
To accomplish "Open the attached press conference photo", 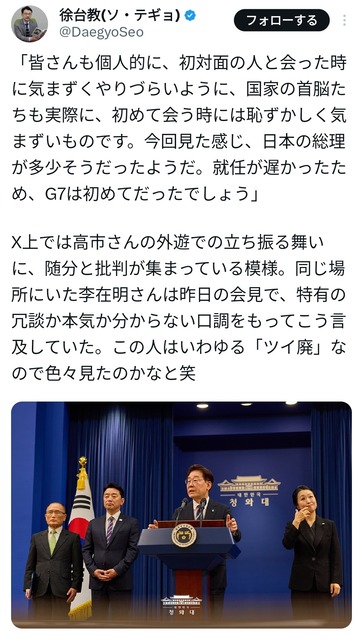I will [x=181, y=515].
